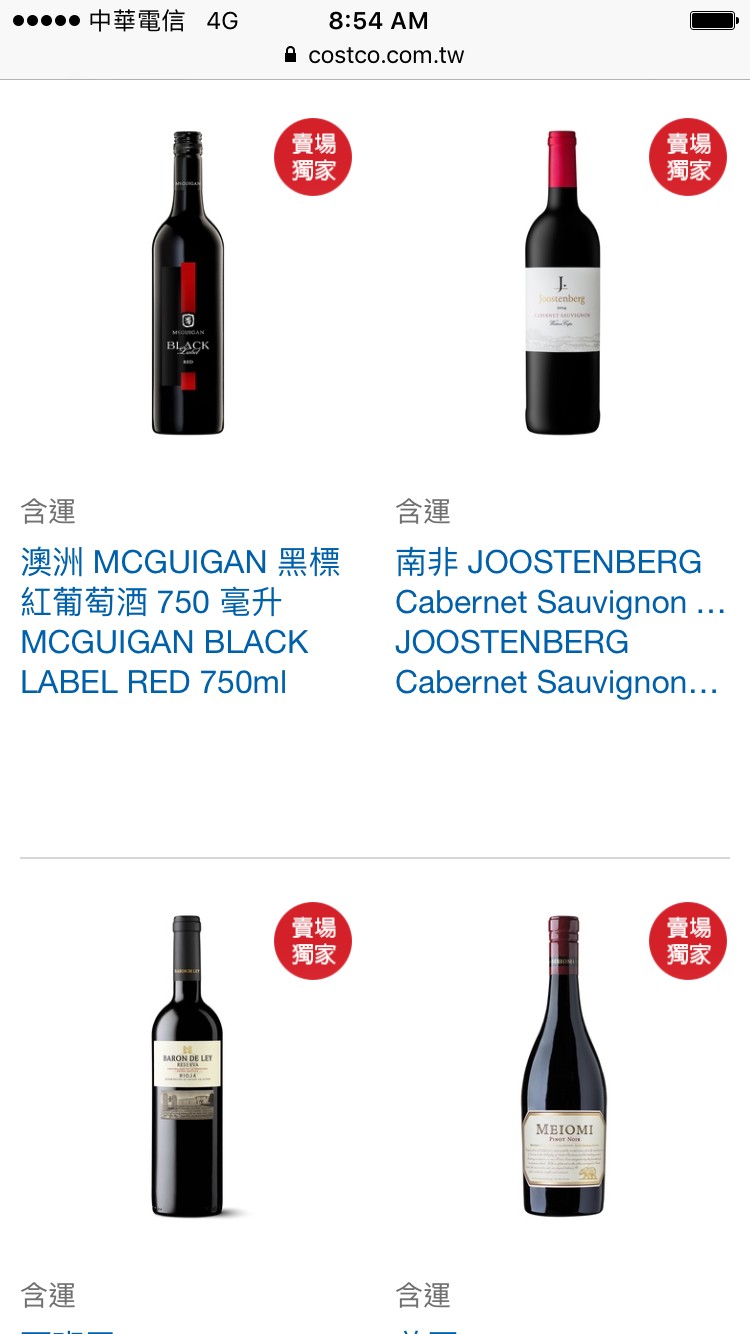
Task: View the Meiomi Pinot Noir wine
Action: [564, 1066]
